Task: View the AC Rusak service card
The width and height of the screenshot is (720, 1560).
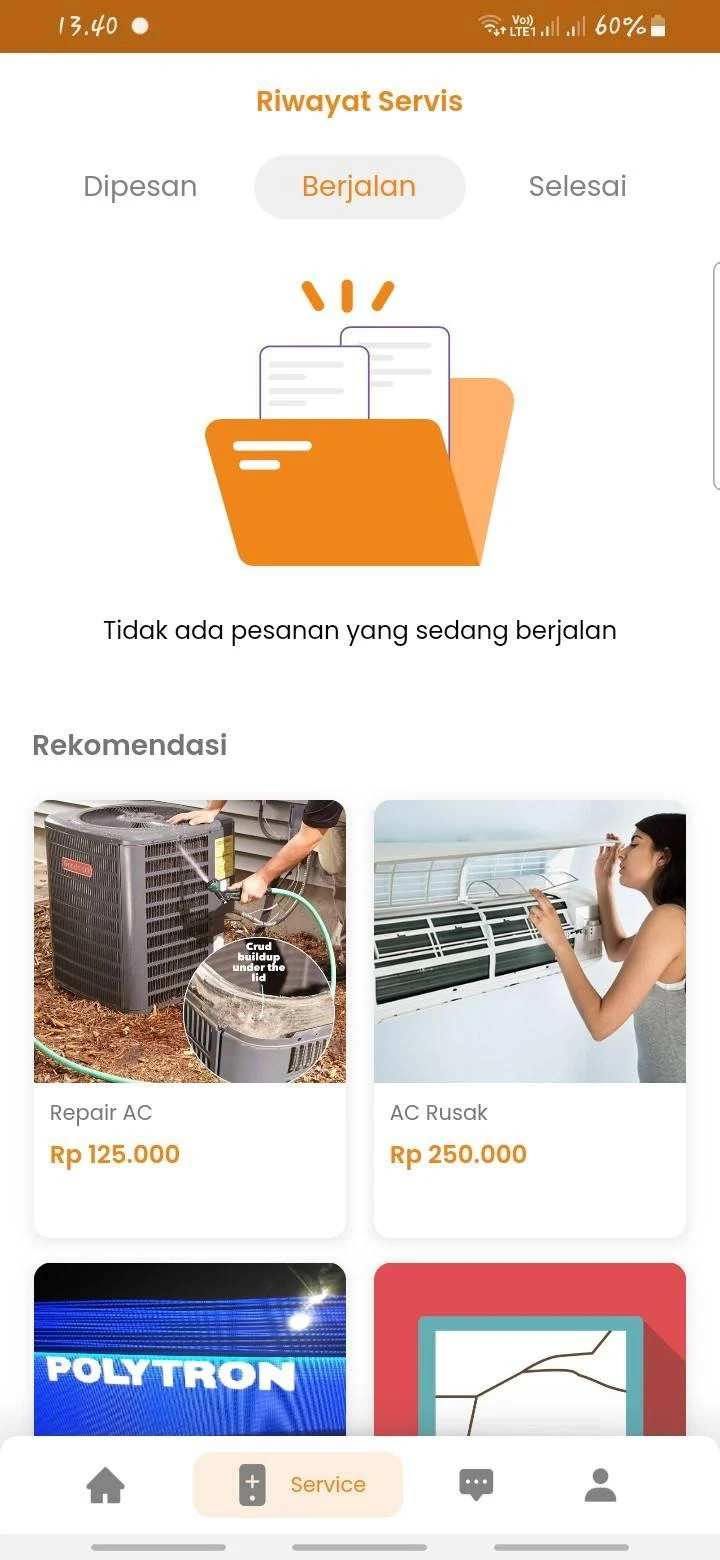Action: coord(530,1018)
